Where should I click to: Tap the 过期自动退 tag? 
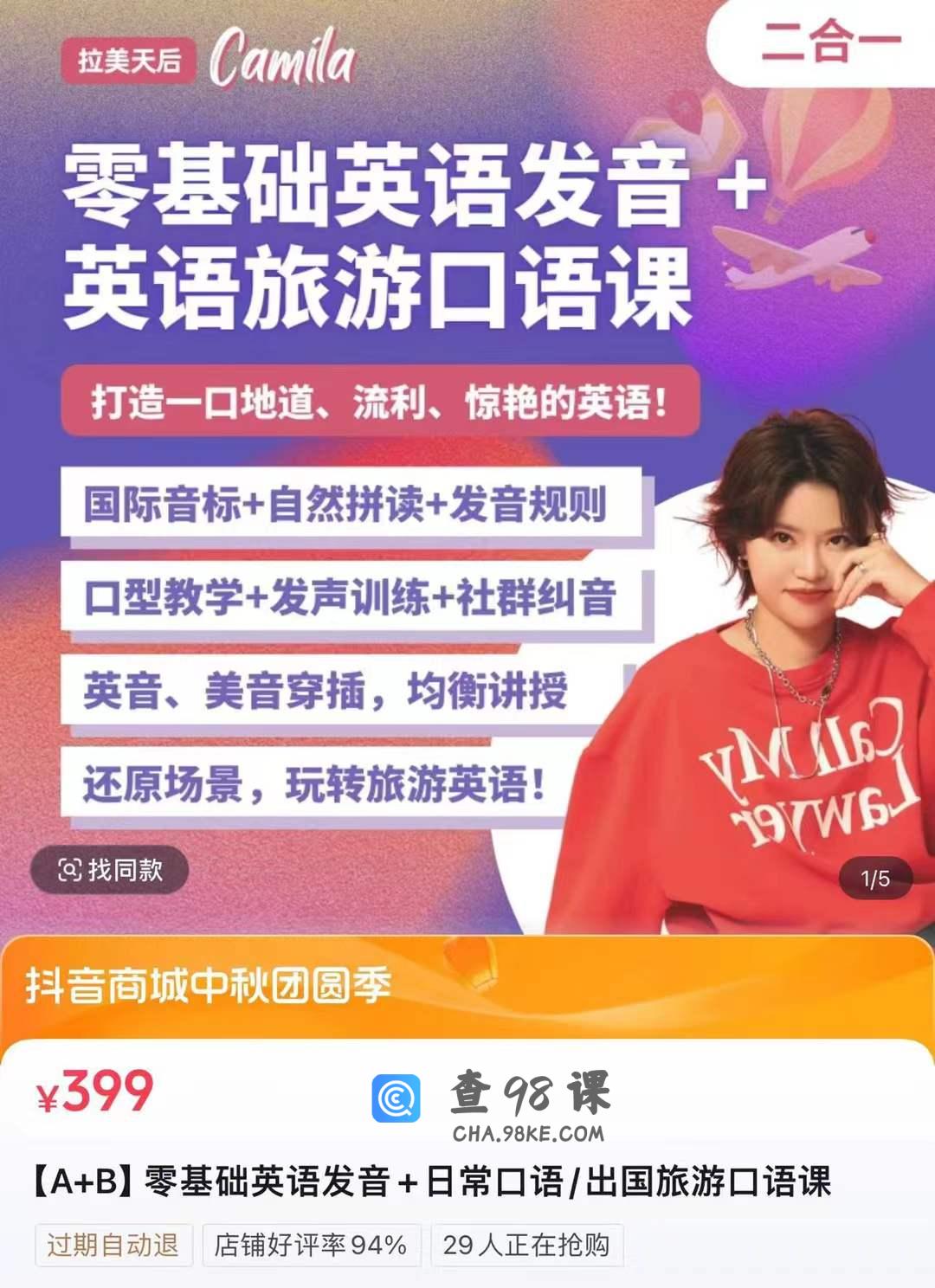[113, 1245]
